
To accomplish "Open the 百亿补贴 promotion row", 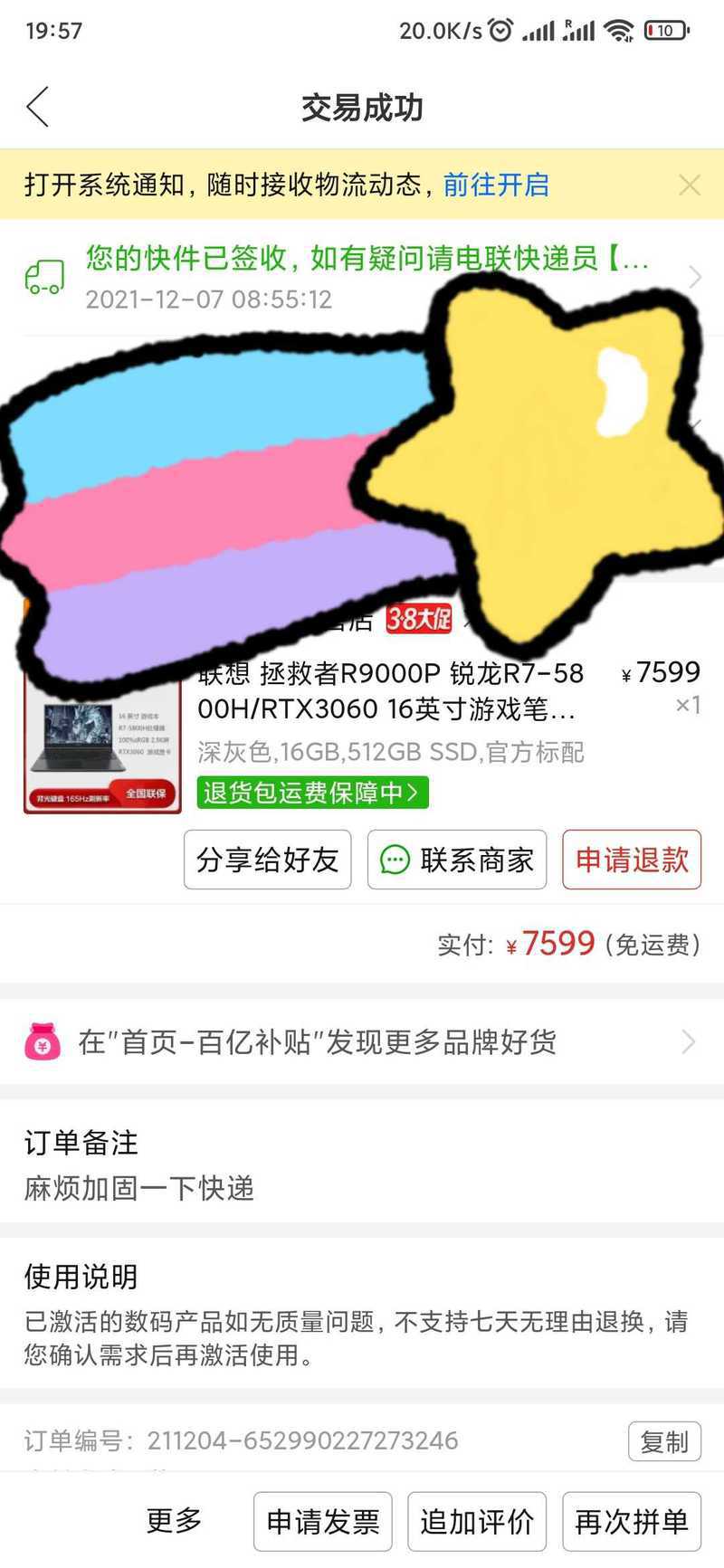I will (x=362, y=1041).
